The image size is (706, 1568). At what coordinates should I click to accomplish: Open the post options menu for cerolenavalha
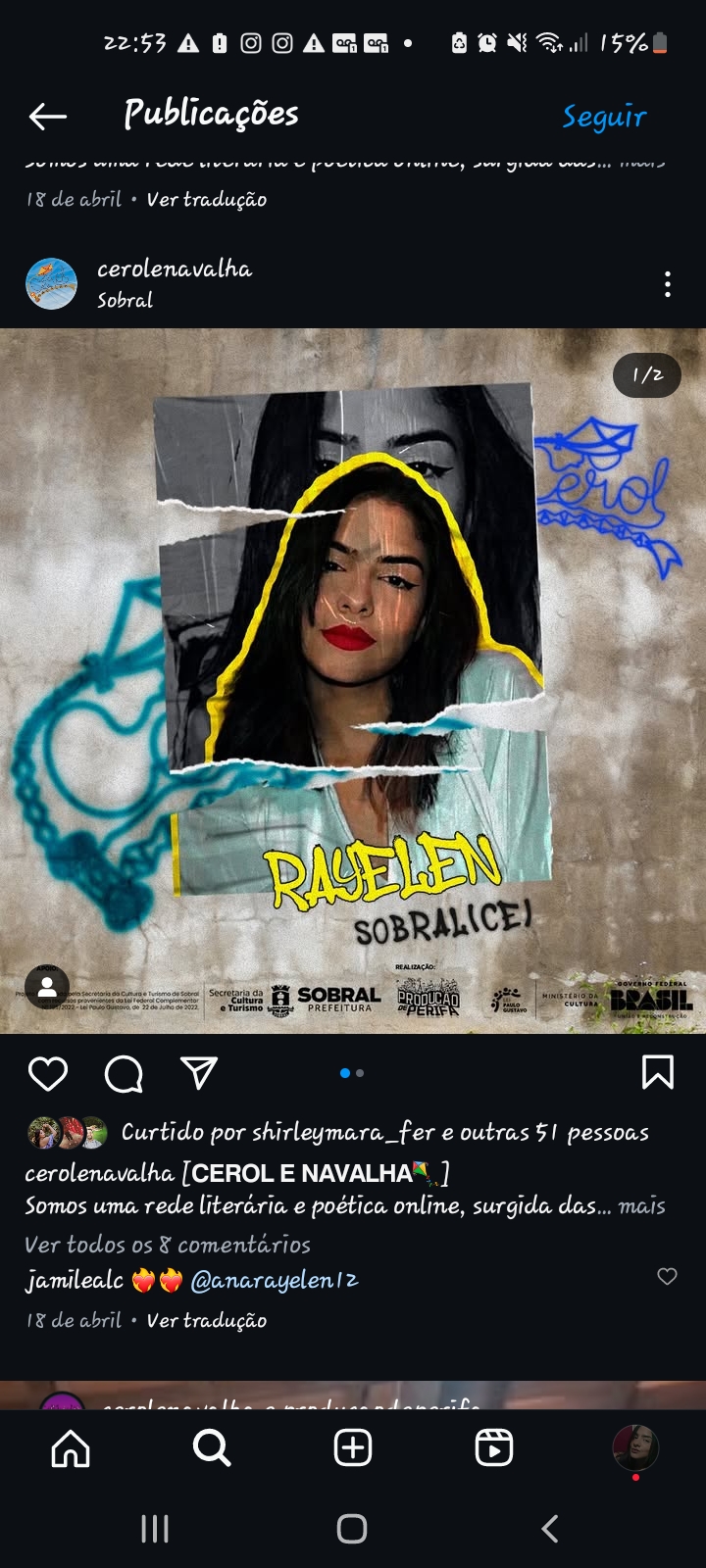[667, 284]
